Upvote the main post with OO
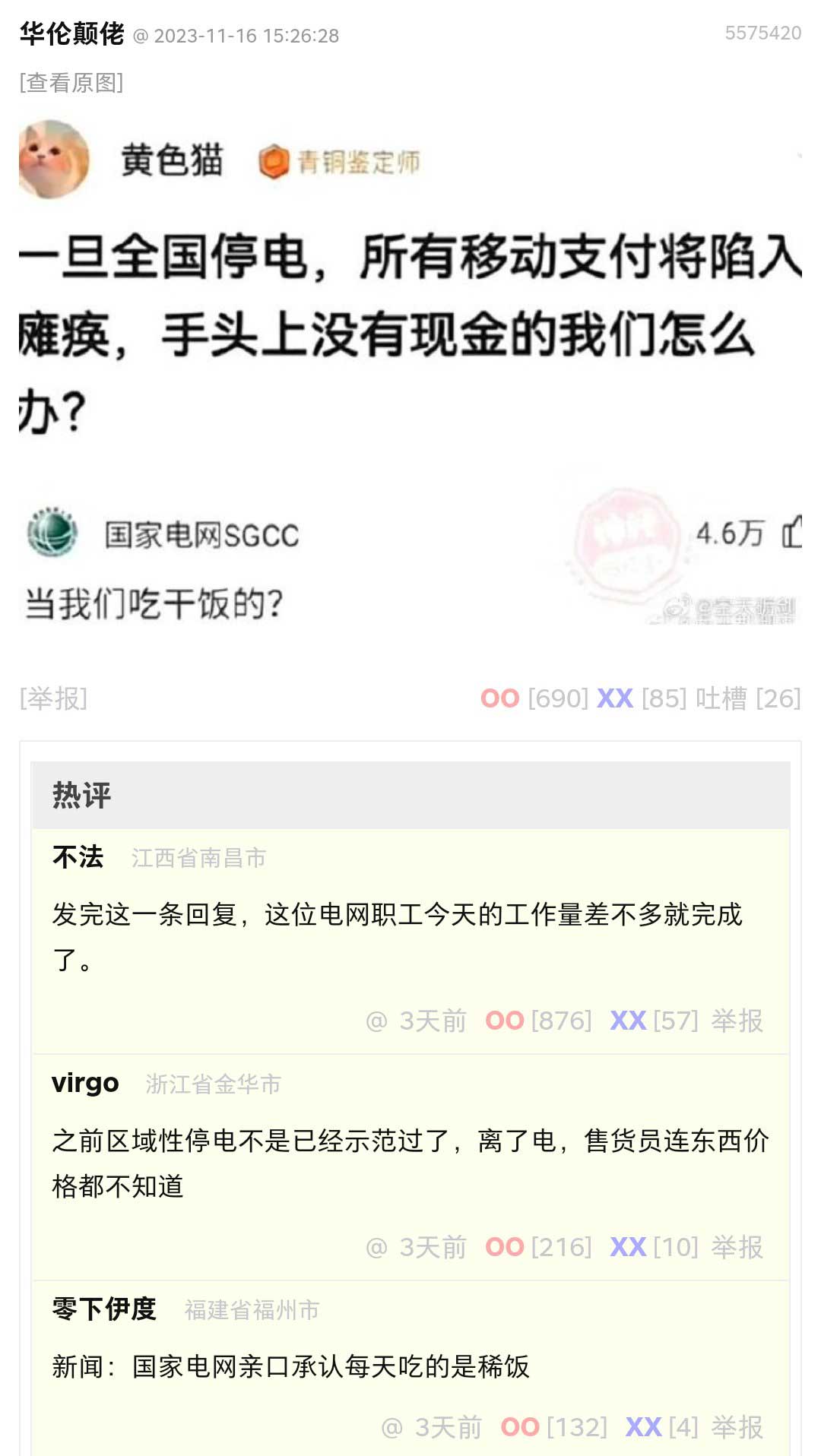This screenshot has width=821, height=1456. [500, 698]
